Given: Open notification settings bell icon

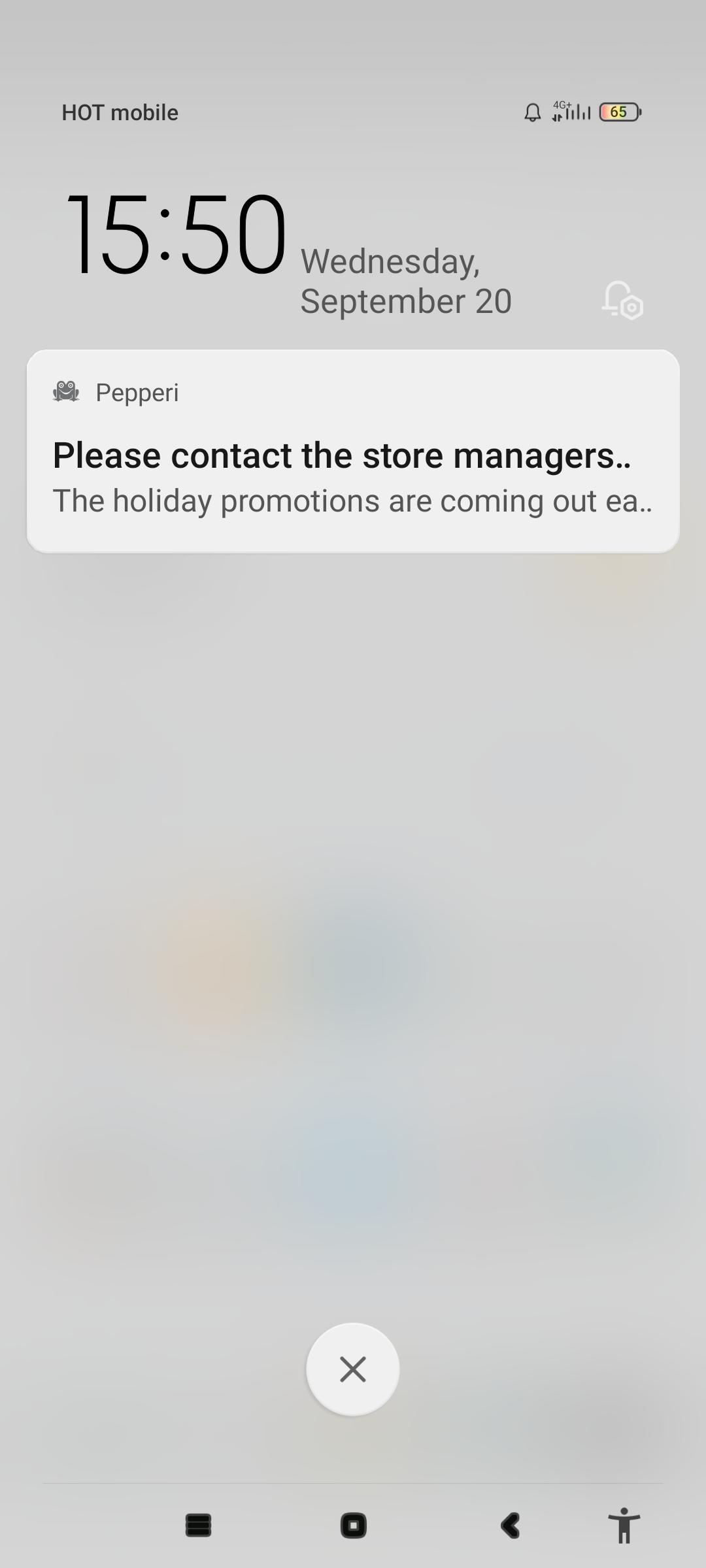Looking at the screenshot, I should tap(622, 301).
